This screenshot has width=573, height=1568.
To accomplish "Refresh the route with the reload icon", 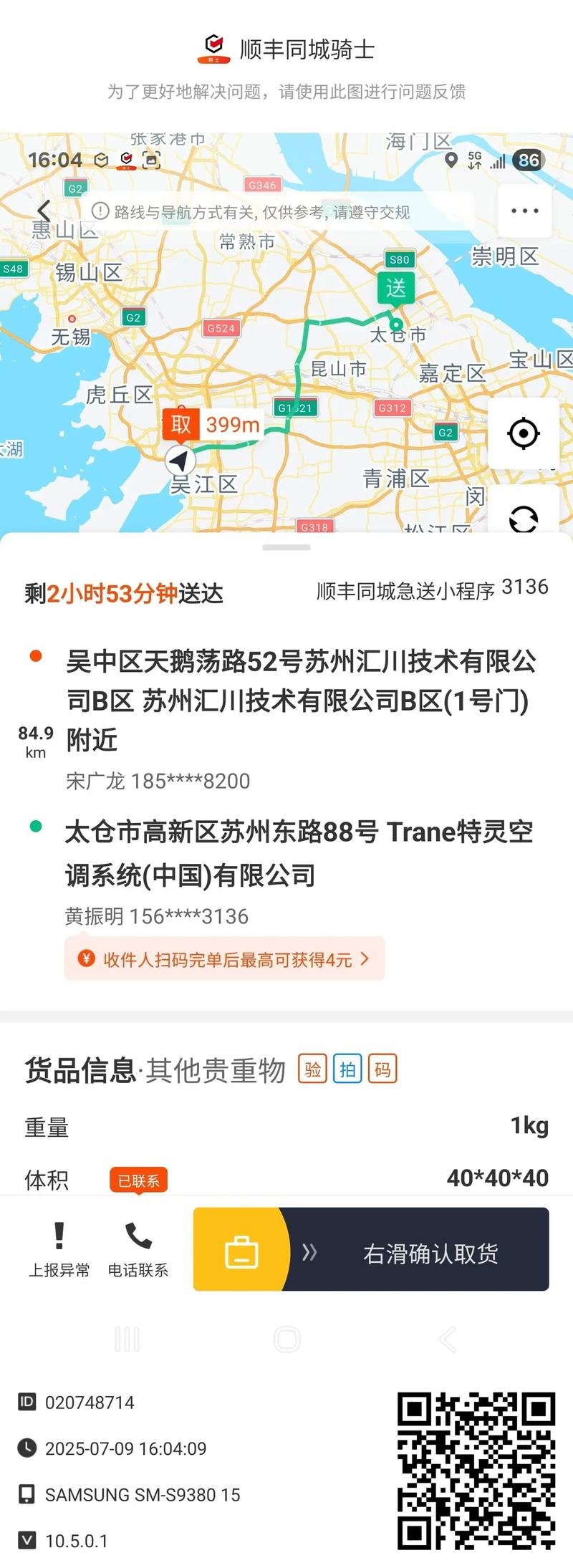I will tap(524, 519).
